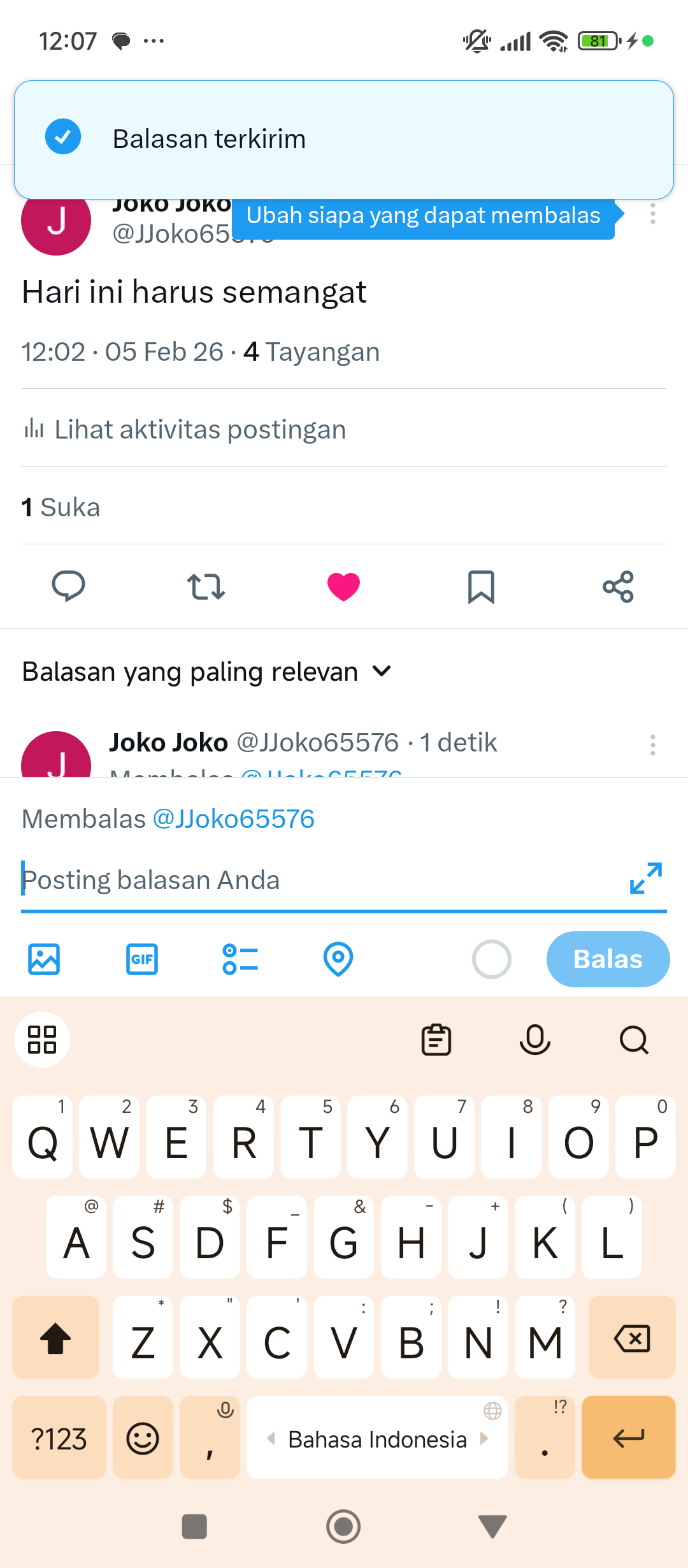Attach a photo to the reply

pyautogui.click(x=44, y=959)
